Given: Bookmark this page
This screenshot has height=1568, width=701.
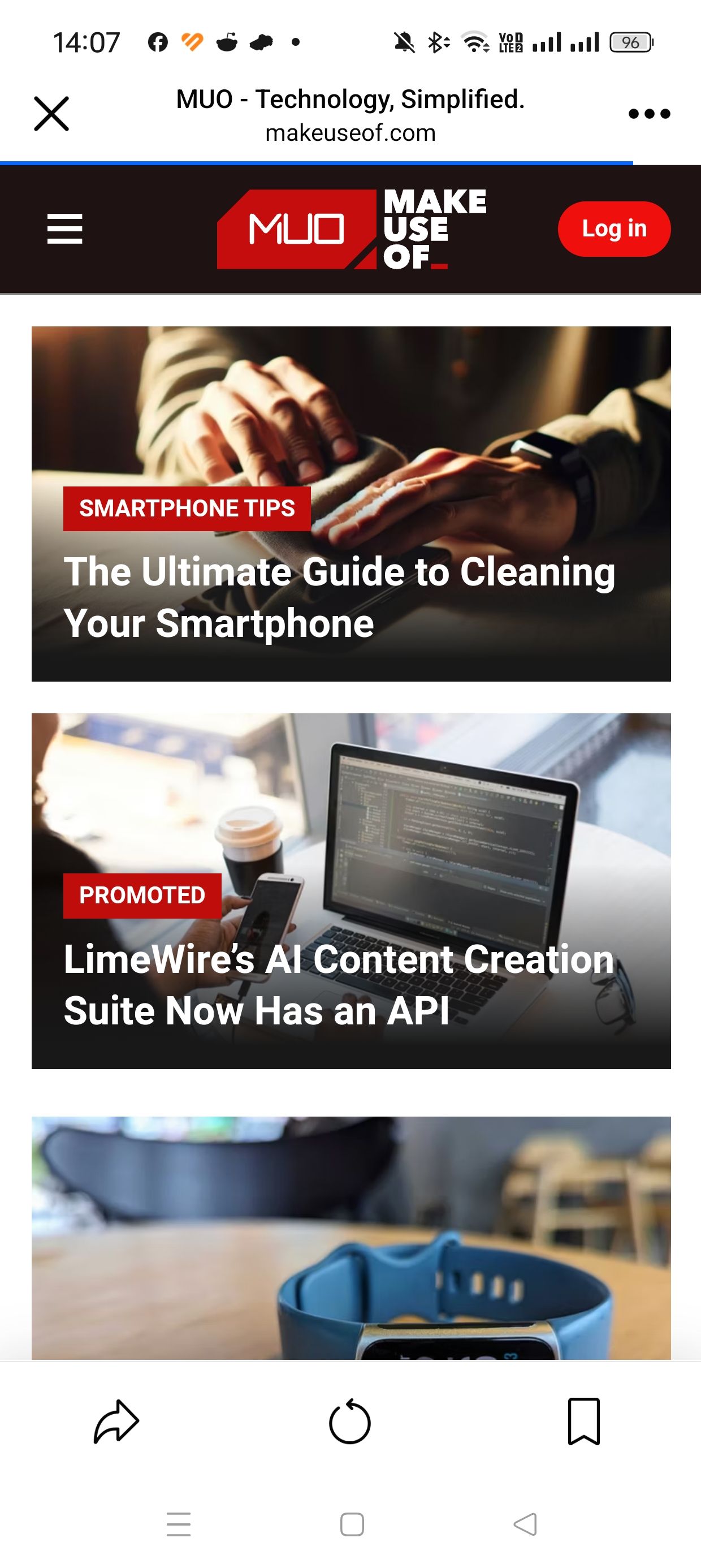Looking at the screenshot, I should [583, 1422].
